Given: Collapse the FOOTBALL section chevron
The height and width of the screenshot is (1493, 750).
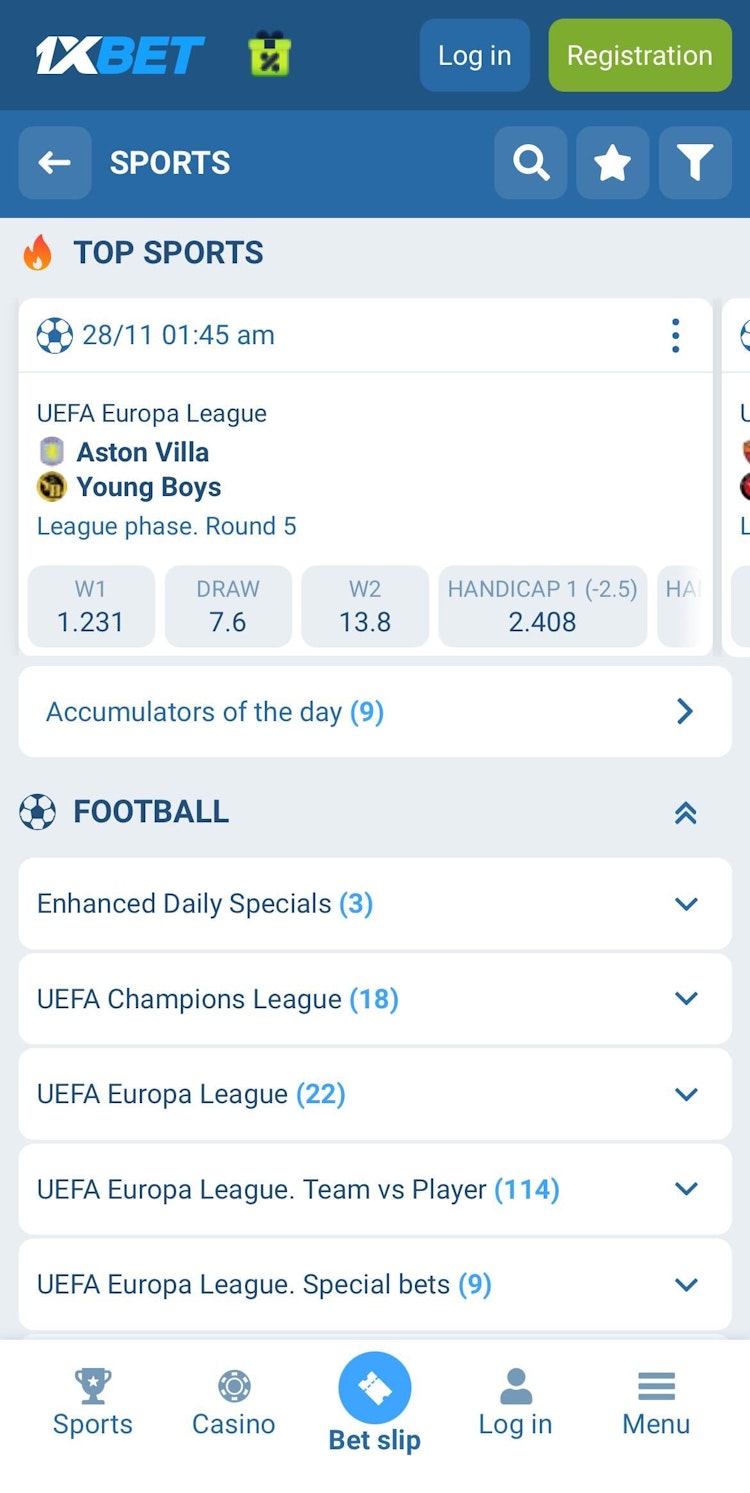Looking at the screenshot, I should 686,812.
